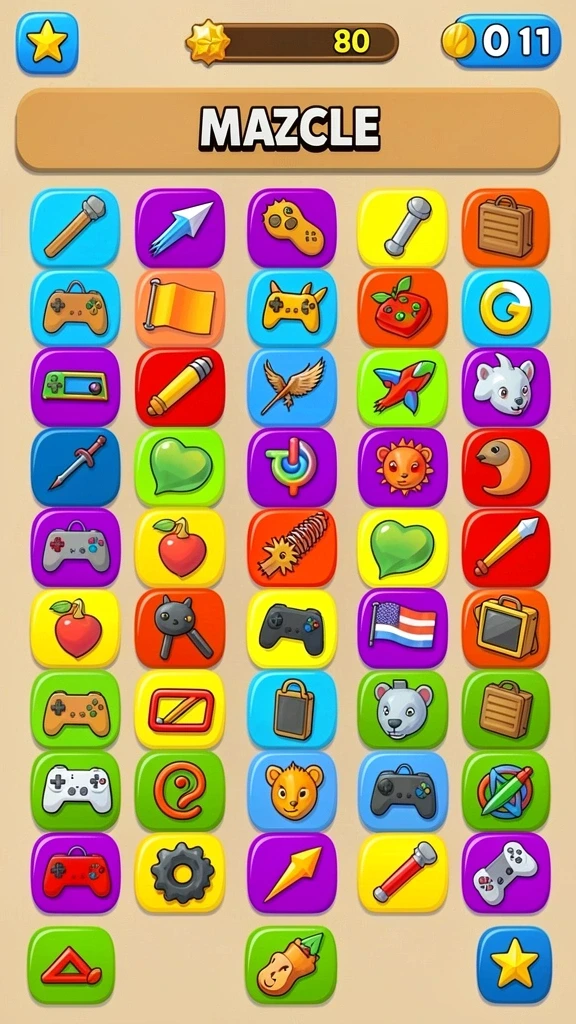This screenshot has height=1024, width=576.
Task: Select the dagger on dark blue tile
Action: 75,468
